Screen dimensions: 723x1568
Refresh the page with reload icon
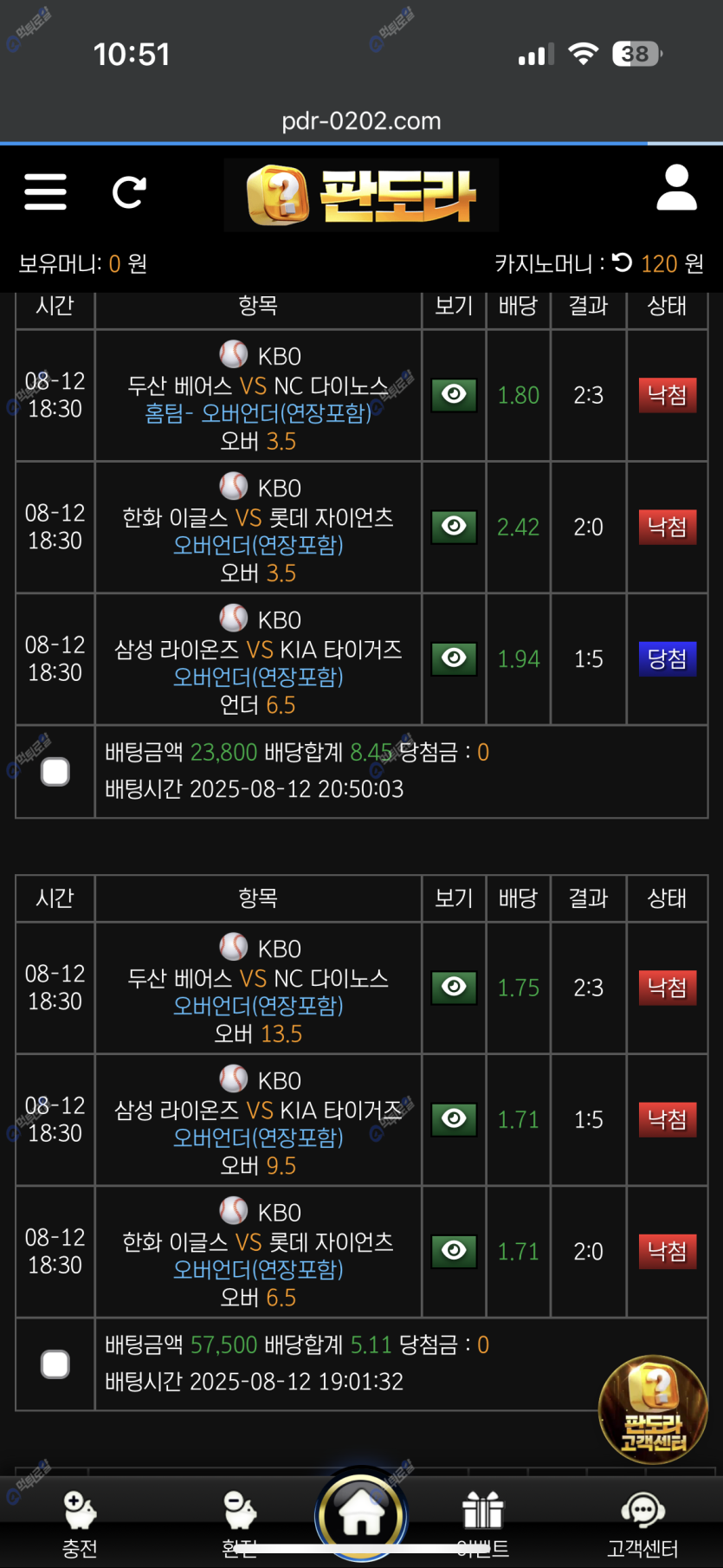(x=129, y=191)
